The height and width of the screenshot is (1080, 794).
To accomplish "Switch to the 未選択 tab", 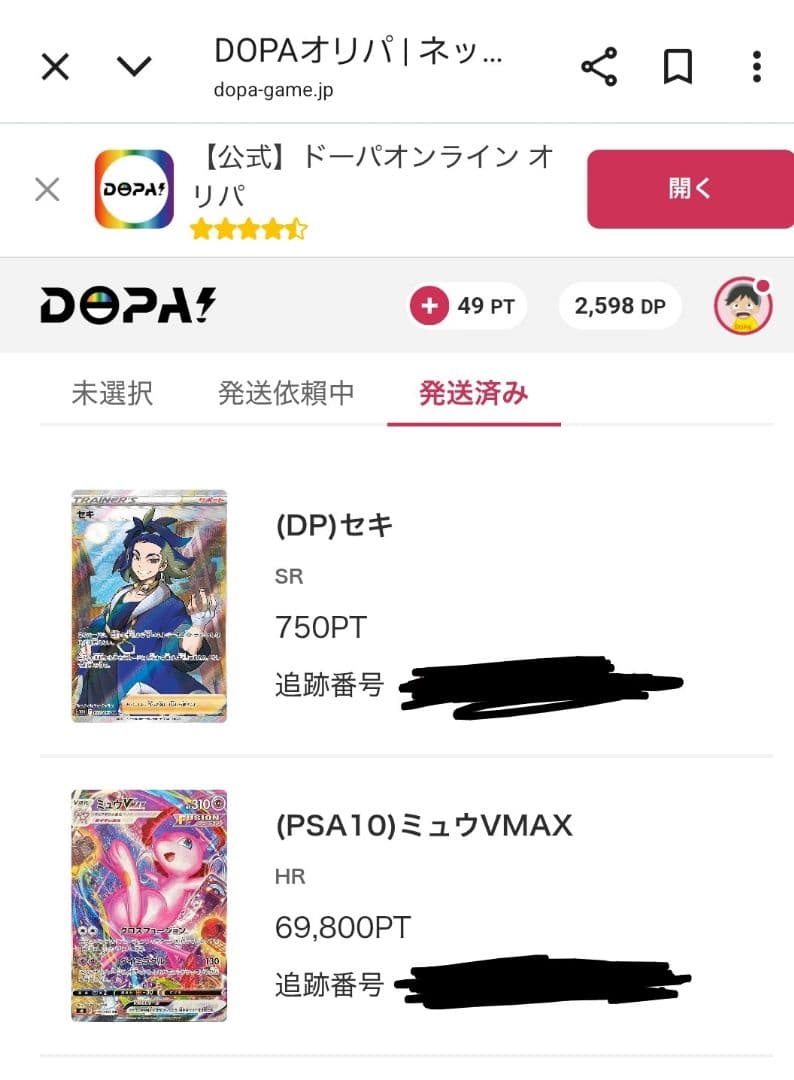I will (x=112, y=394).
